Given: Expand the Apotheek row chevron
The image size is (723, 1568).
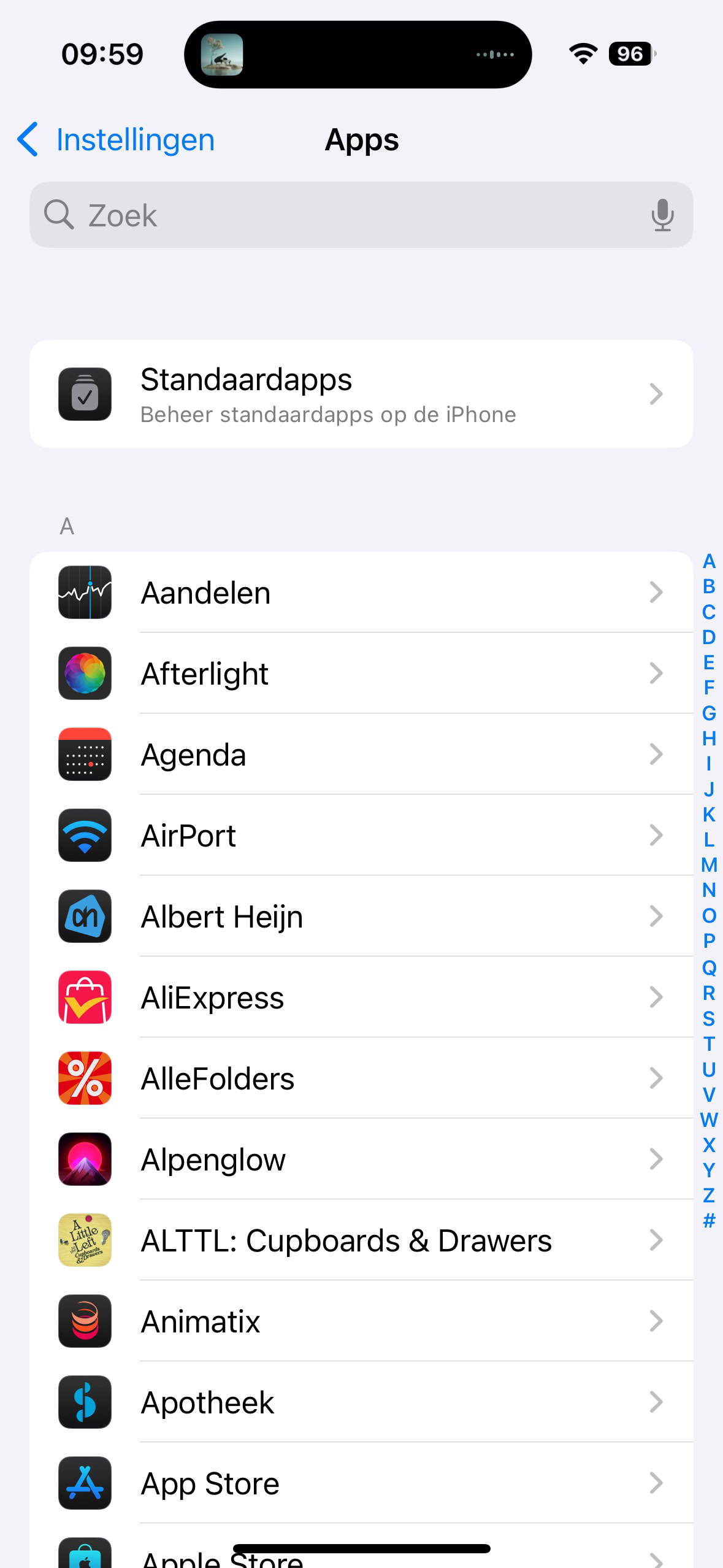Looking at the screenshot, I should [656, 1403].
